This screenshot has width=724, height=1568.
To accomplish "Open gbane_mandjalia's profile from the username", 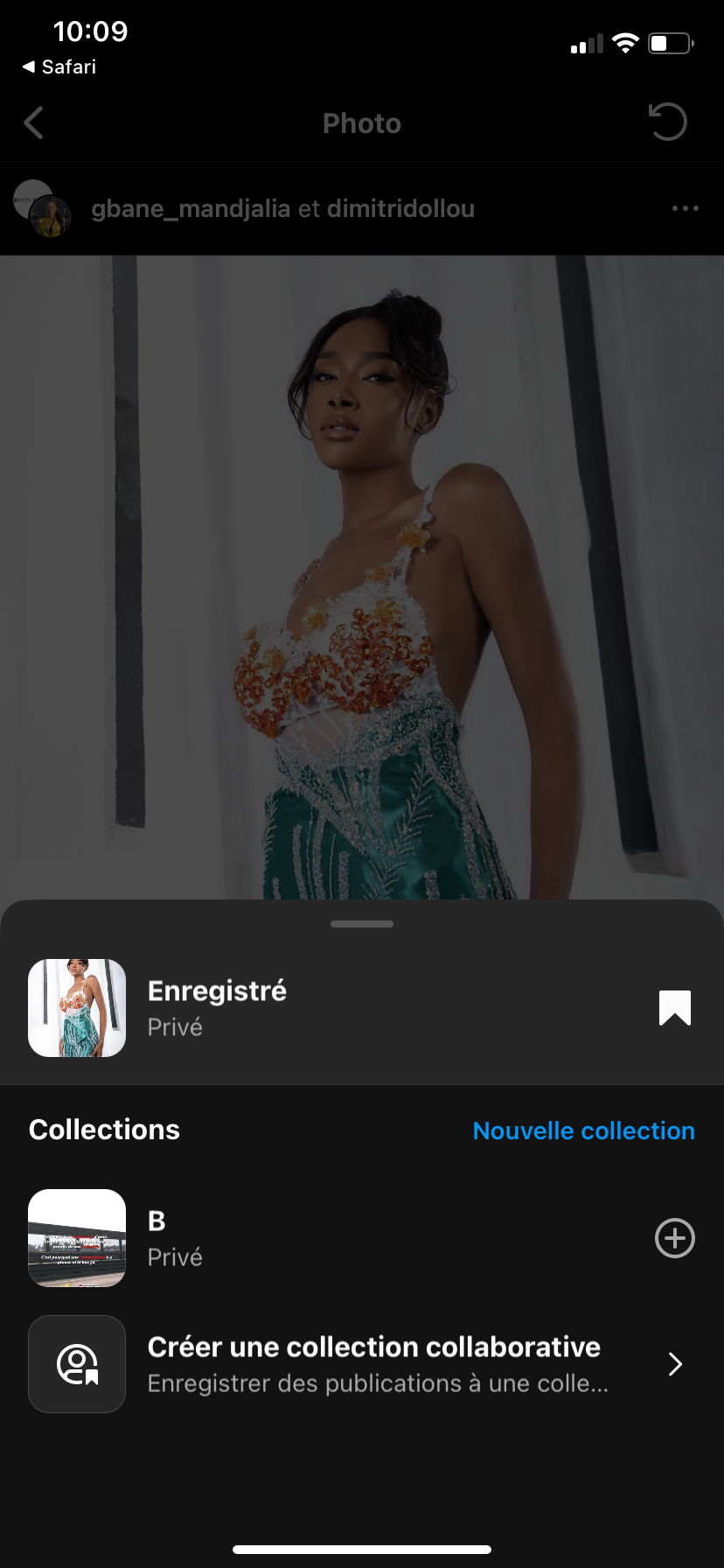I will click(191, 208).
